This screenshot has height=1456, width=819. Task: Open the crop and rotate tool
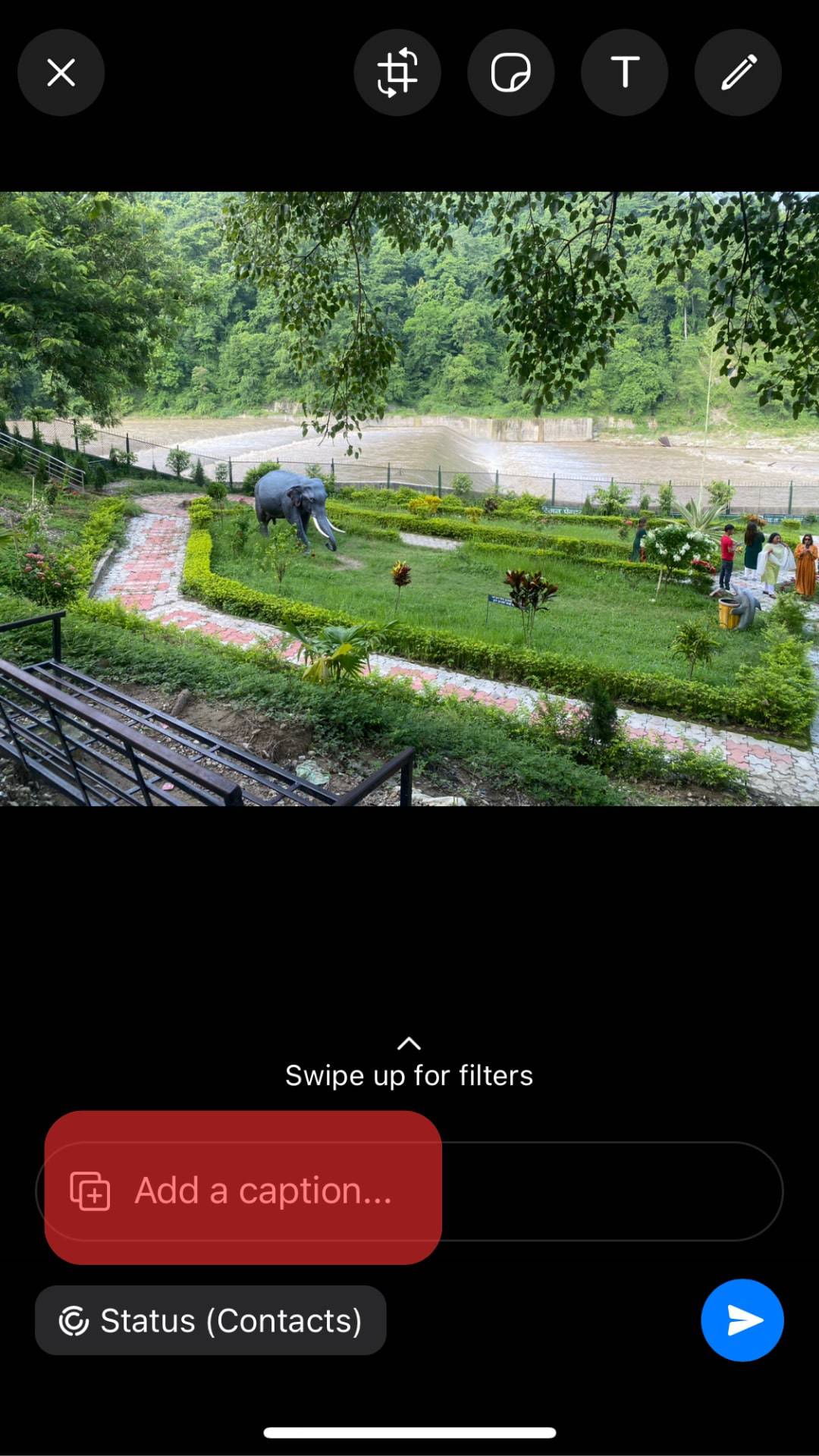(x=397, y=73)
